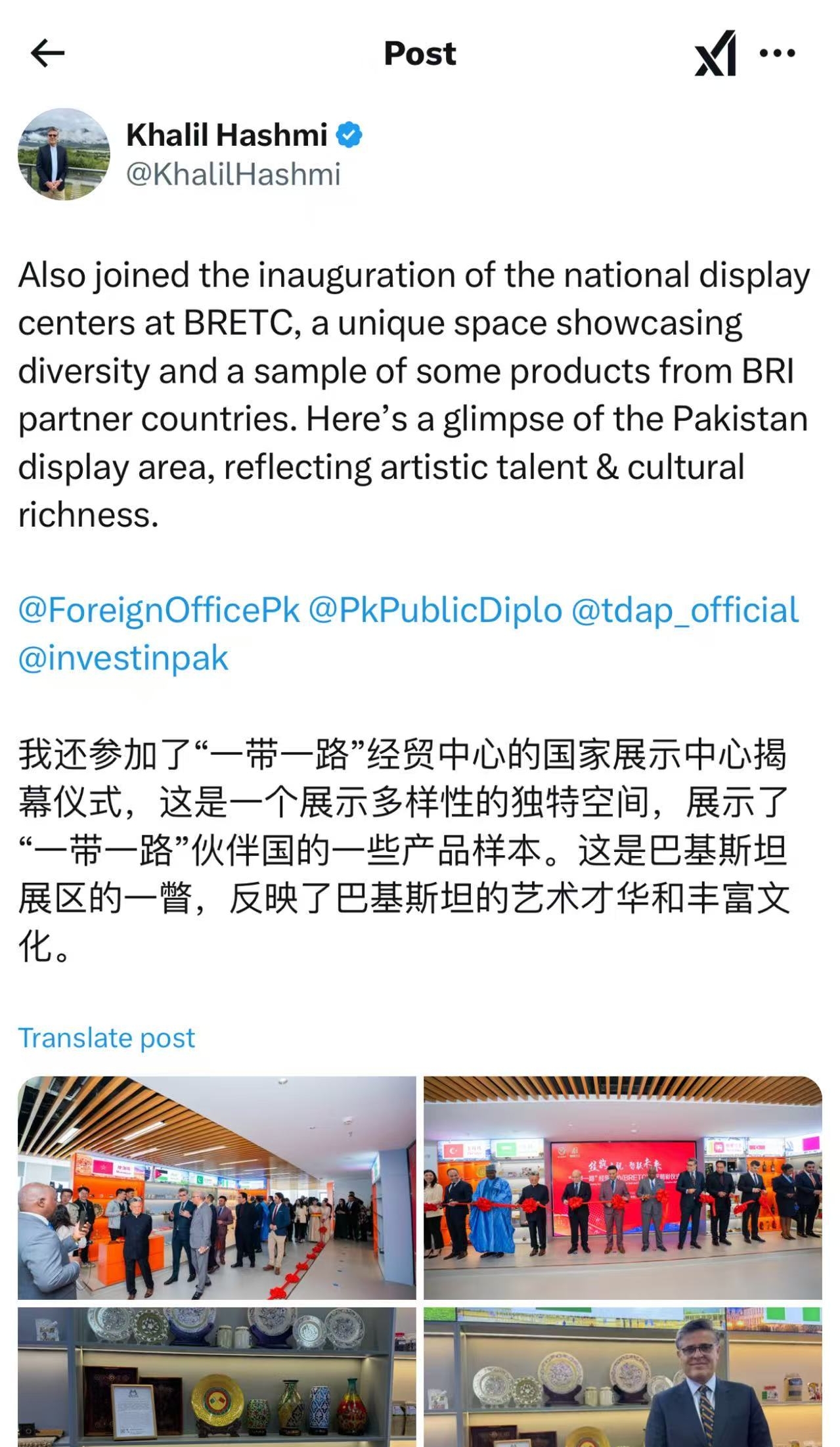Open the post overflow menu
Screen dimensions: 840x1447
[x=777, y=53]
